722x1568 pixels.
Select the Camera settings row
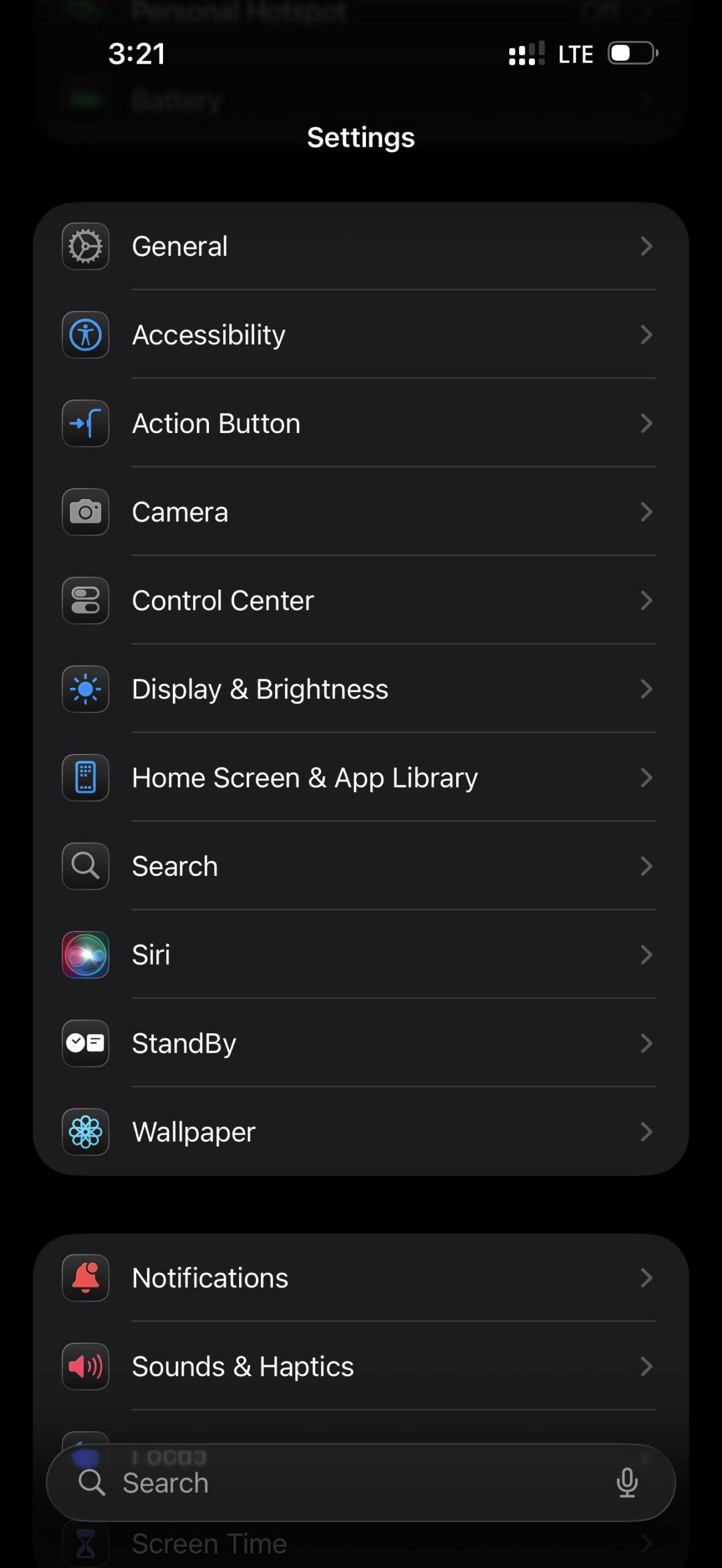[x=360, y=512]
